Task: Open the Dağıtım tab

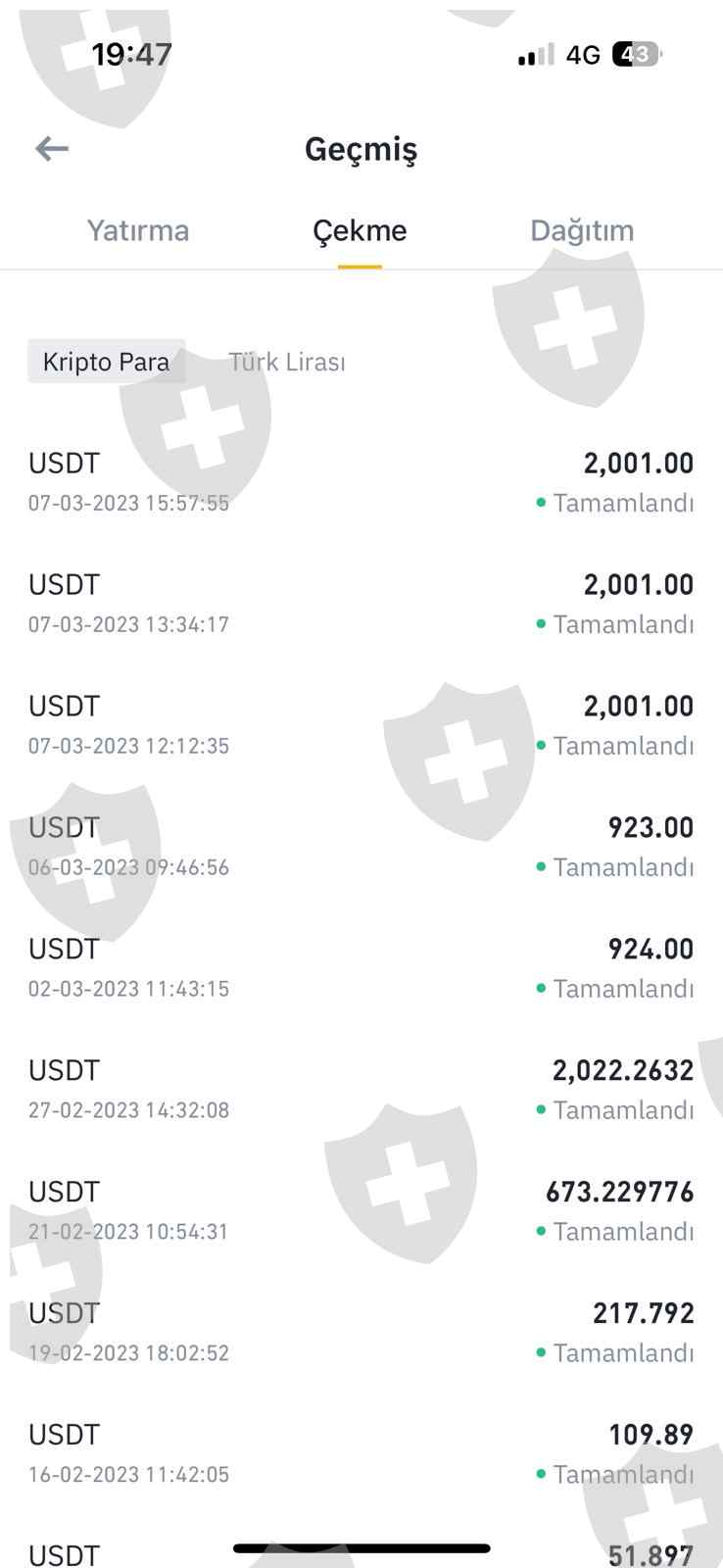Action: click(x=582, y=231)
